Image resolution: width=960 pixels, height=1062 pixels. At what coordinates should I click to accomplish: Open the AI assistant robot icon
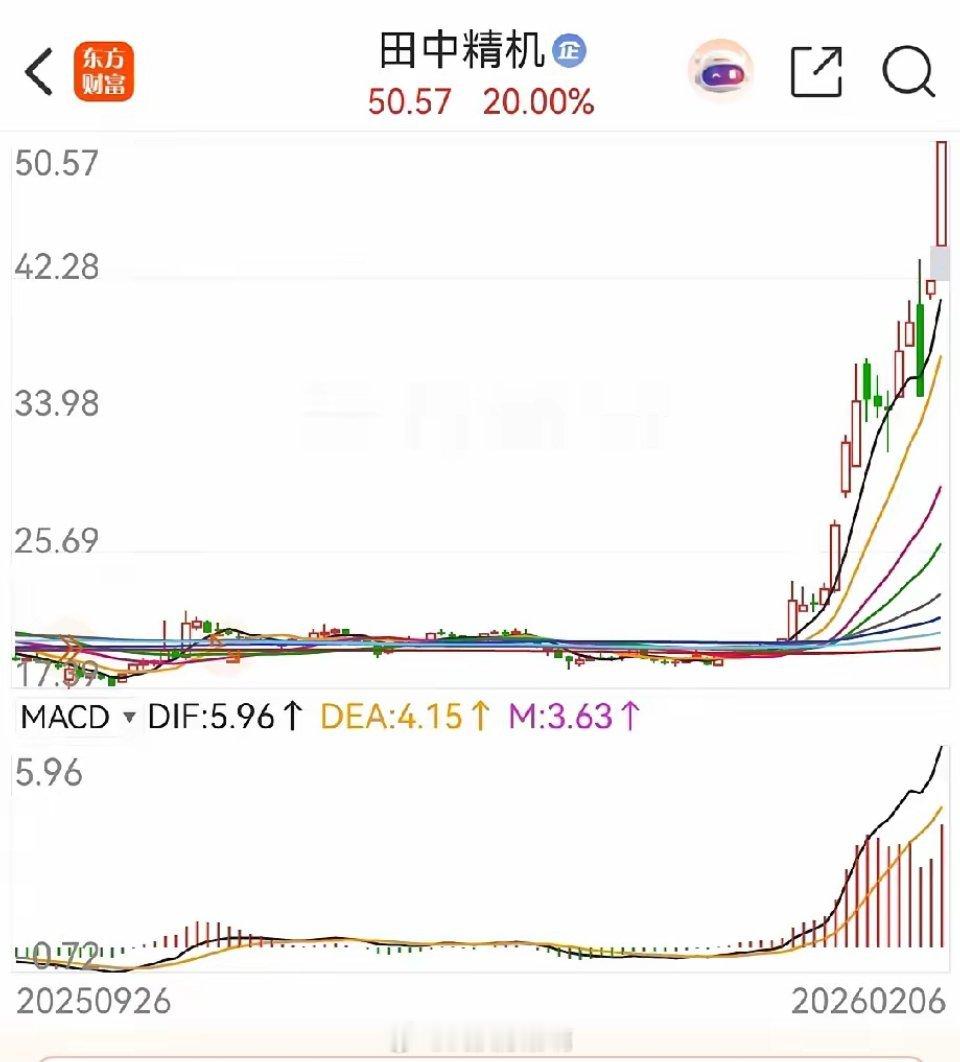721,70
